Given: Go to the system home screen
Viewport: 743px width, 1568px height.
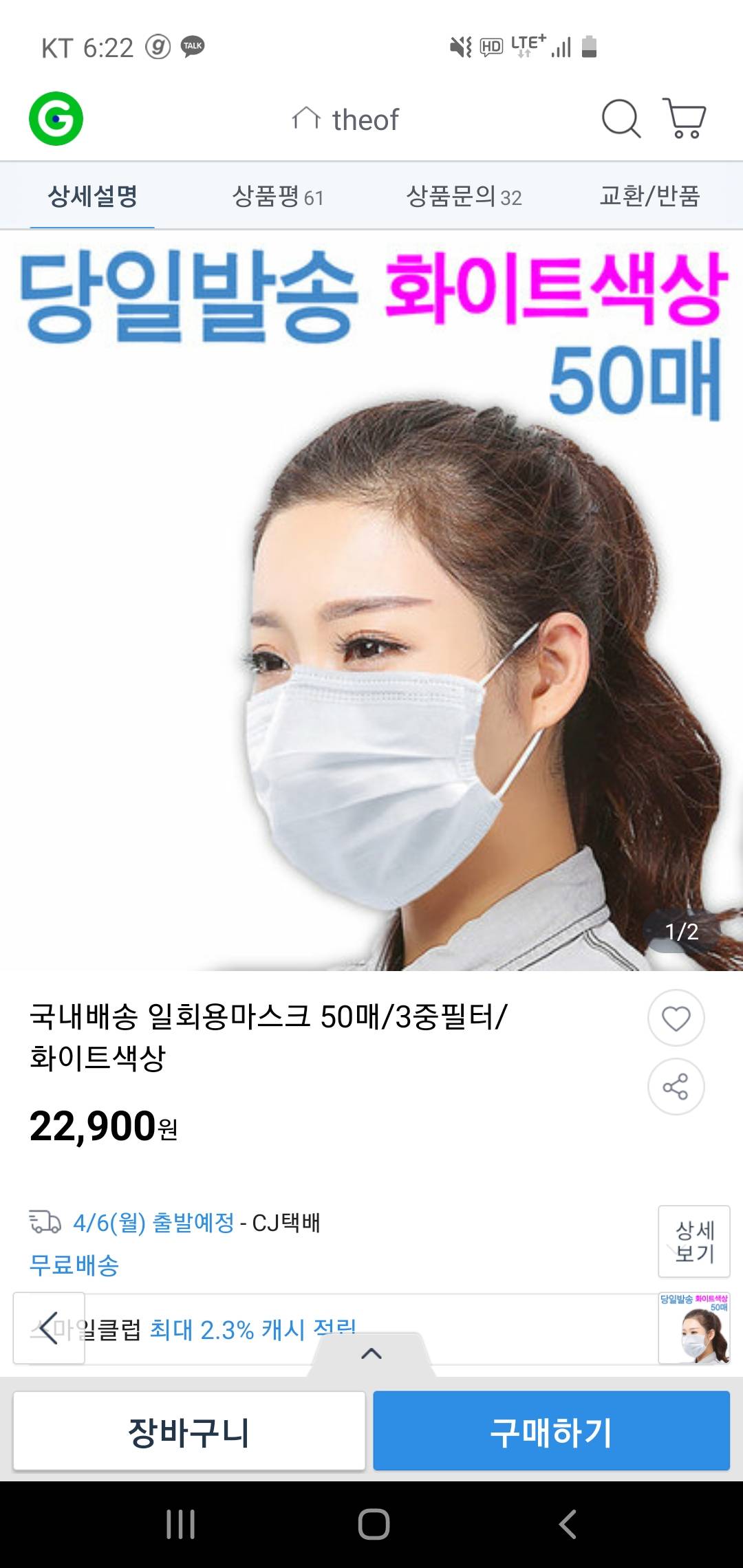Looking at the screenshot, I should [374, 1524].
